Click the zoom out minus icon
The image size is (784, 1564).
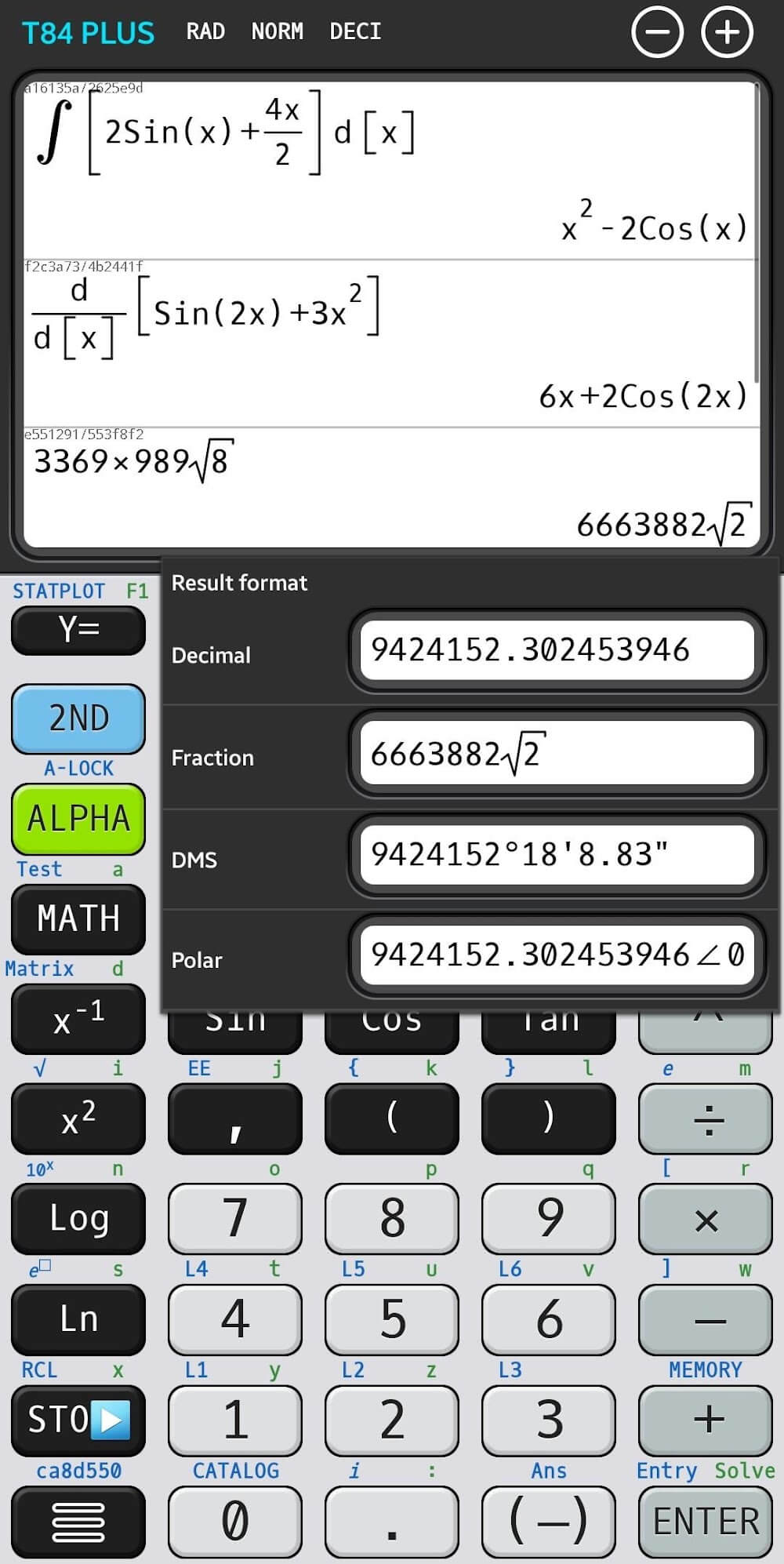click(x=658, y=31)
